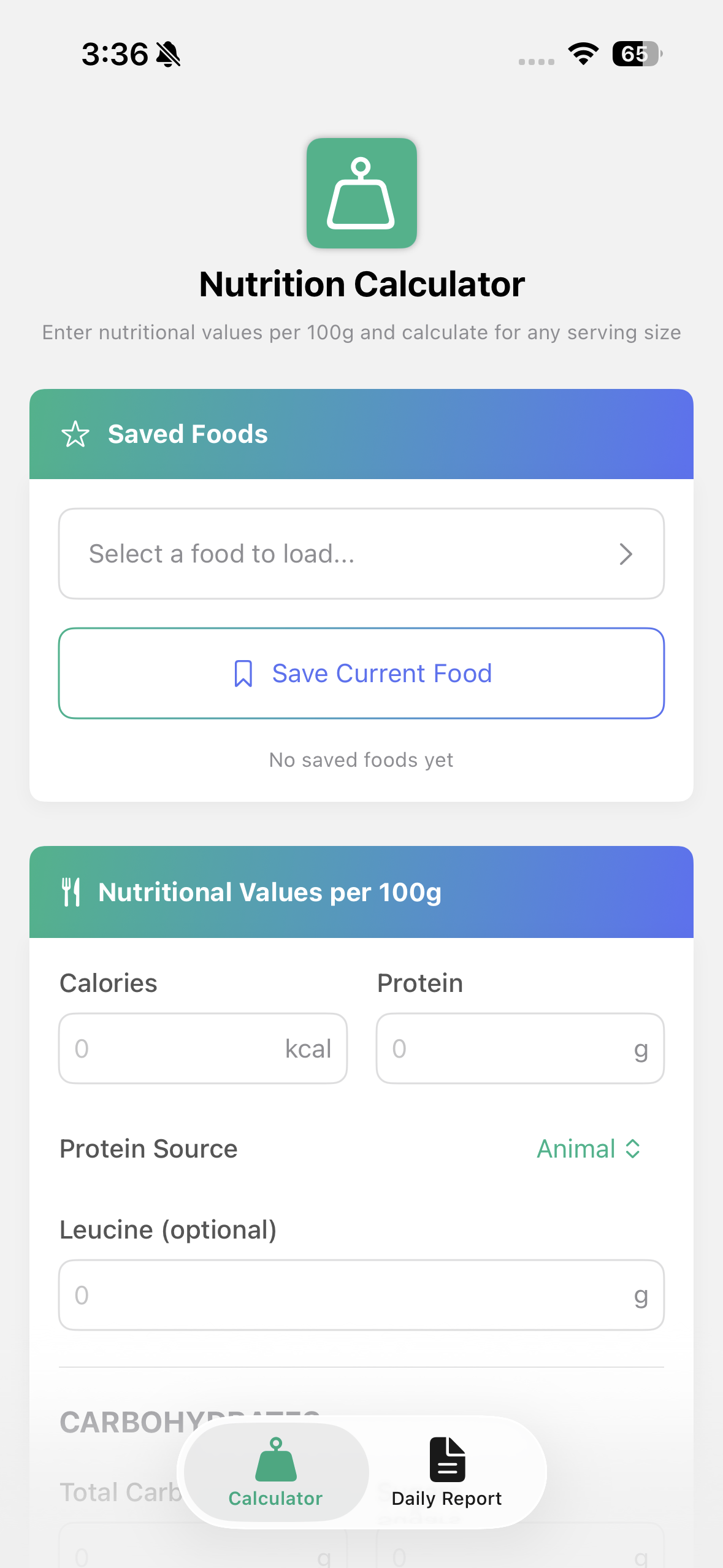
Task: Click the green weight scale app icon
Action: pyautogui.click(x=361, y=193)
